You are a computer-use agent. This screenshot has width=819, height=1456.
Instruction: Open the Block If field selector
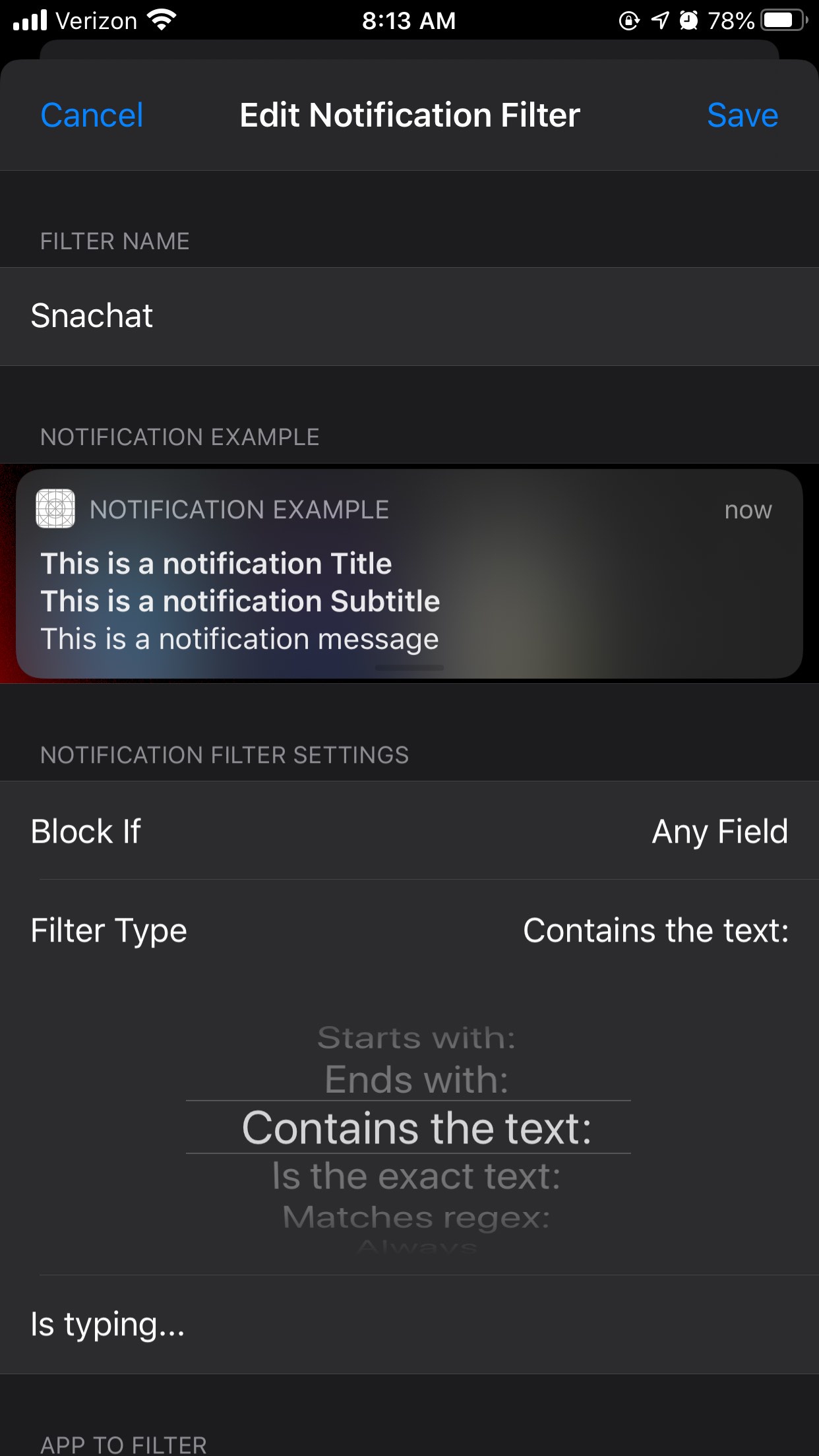(x=409, y=831)
